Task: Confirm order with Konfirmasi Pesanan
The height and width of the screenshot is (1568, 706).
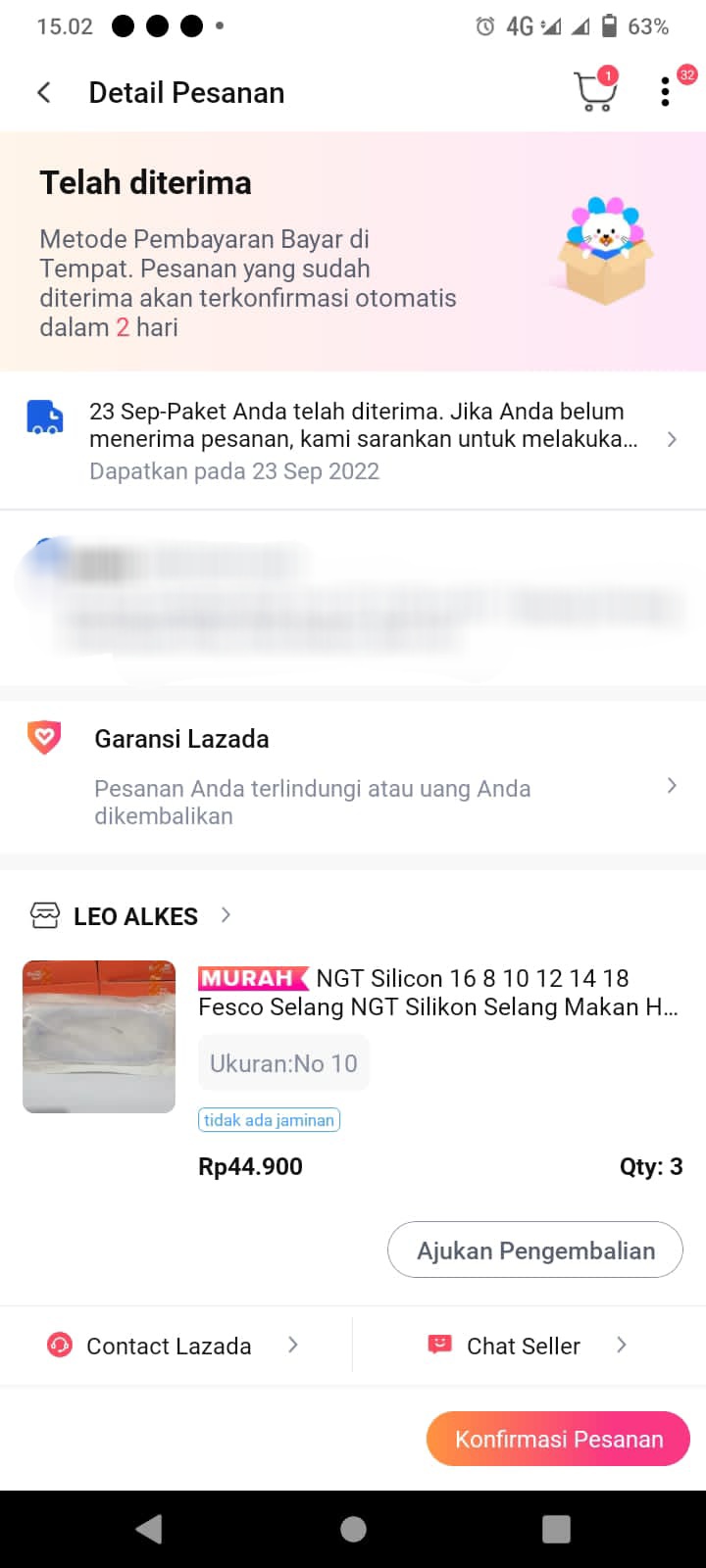Action: pyautogui.click(x=558, y=1439)
